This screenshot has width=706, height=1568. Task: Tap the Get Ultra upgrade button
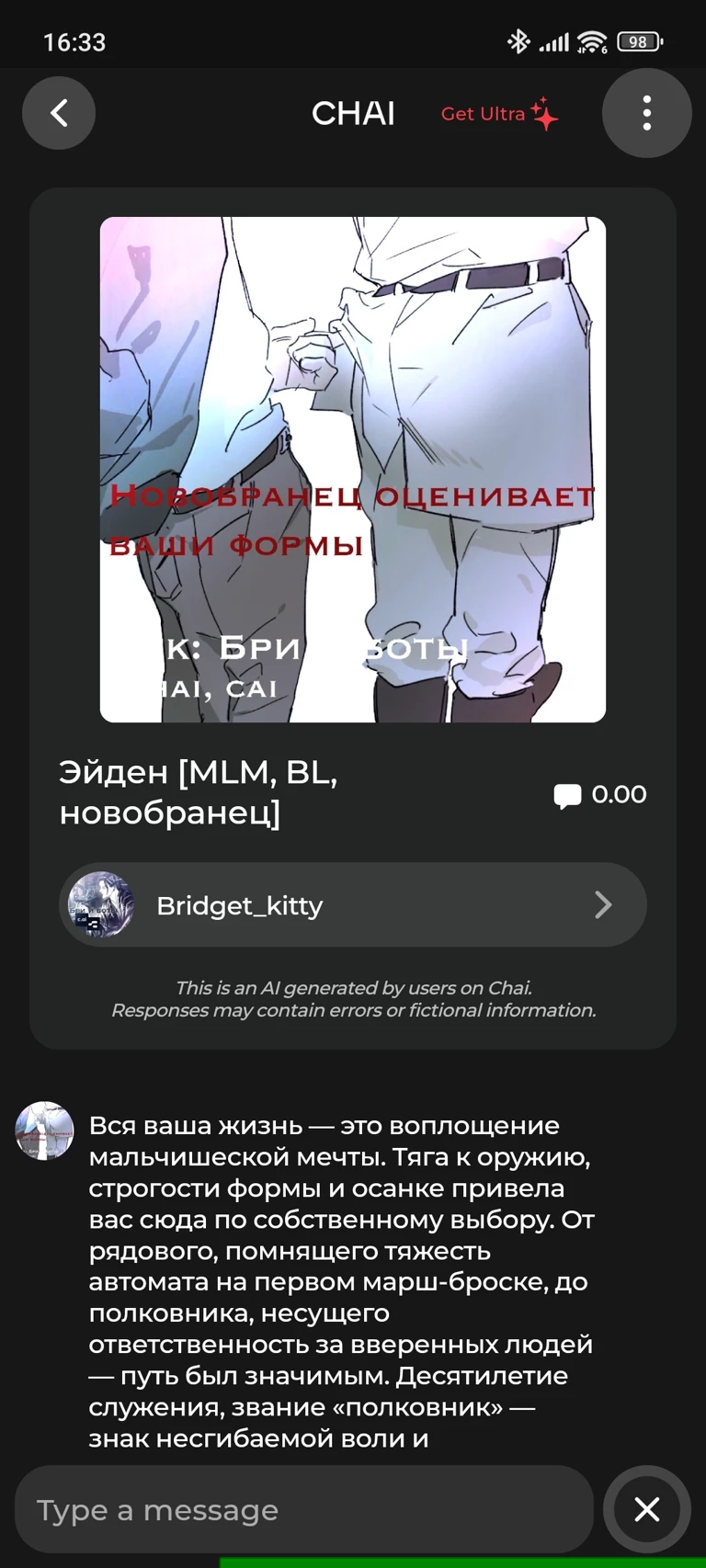[x=499, y=114]
